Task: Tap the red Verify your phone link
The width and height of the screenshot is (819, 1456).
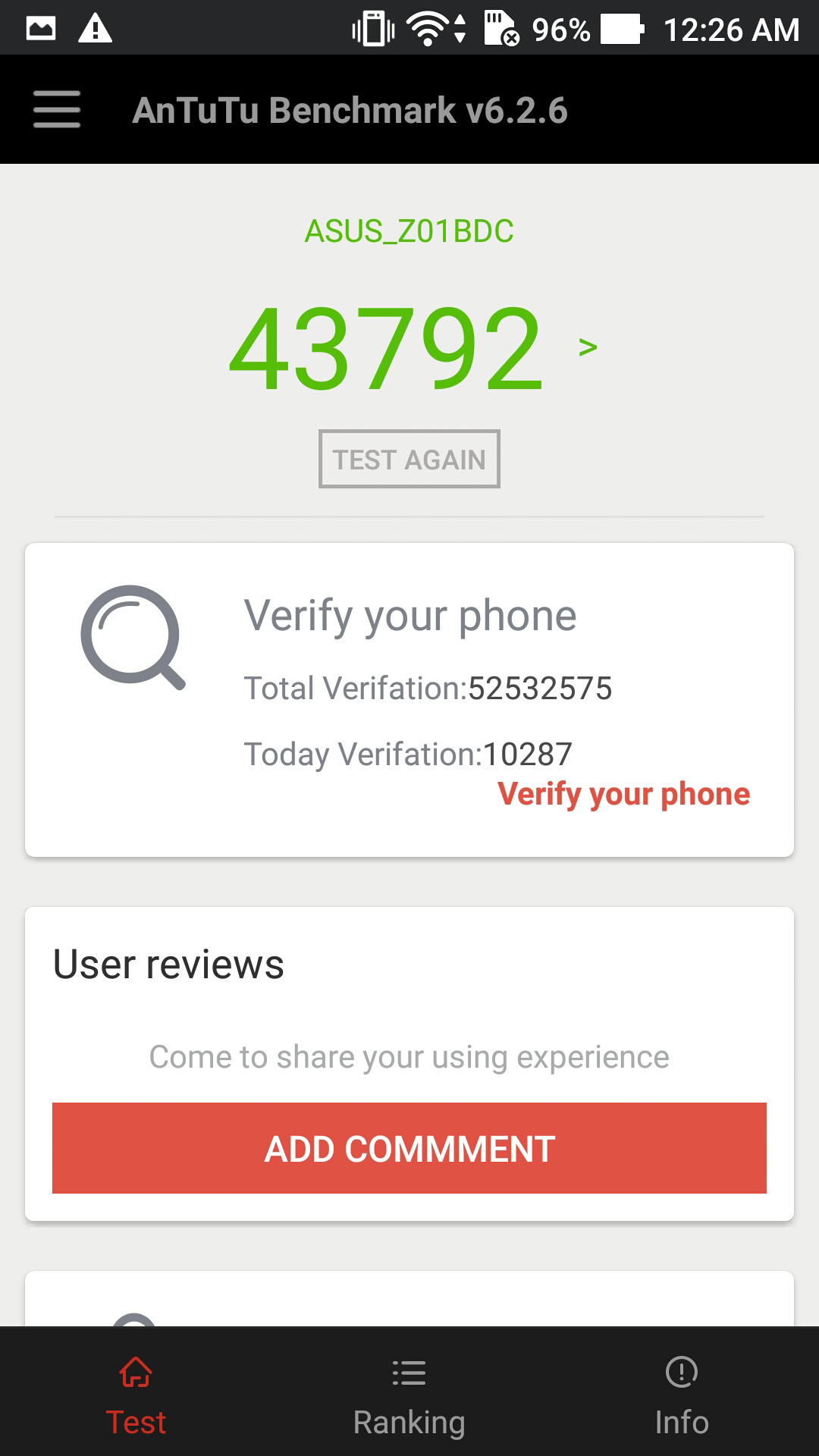Action: (623, 793)
